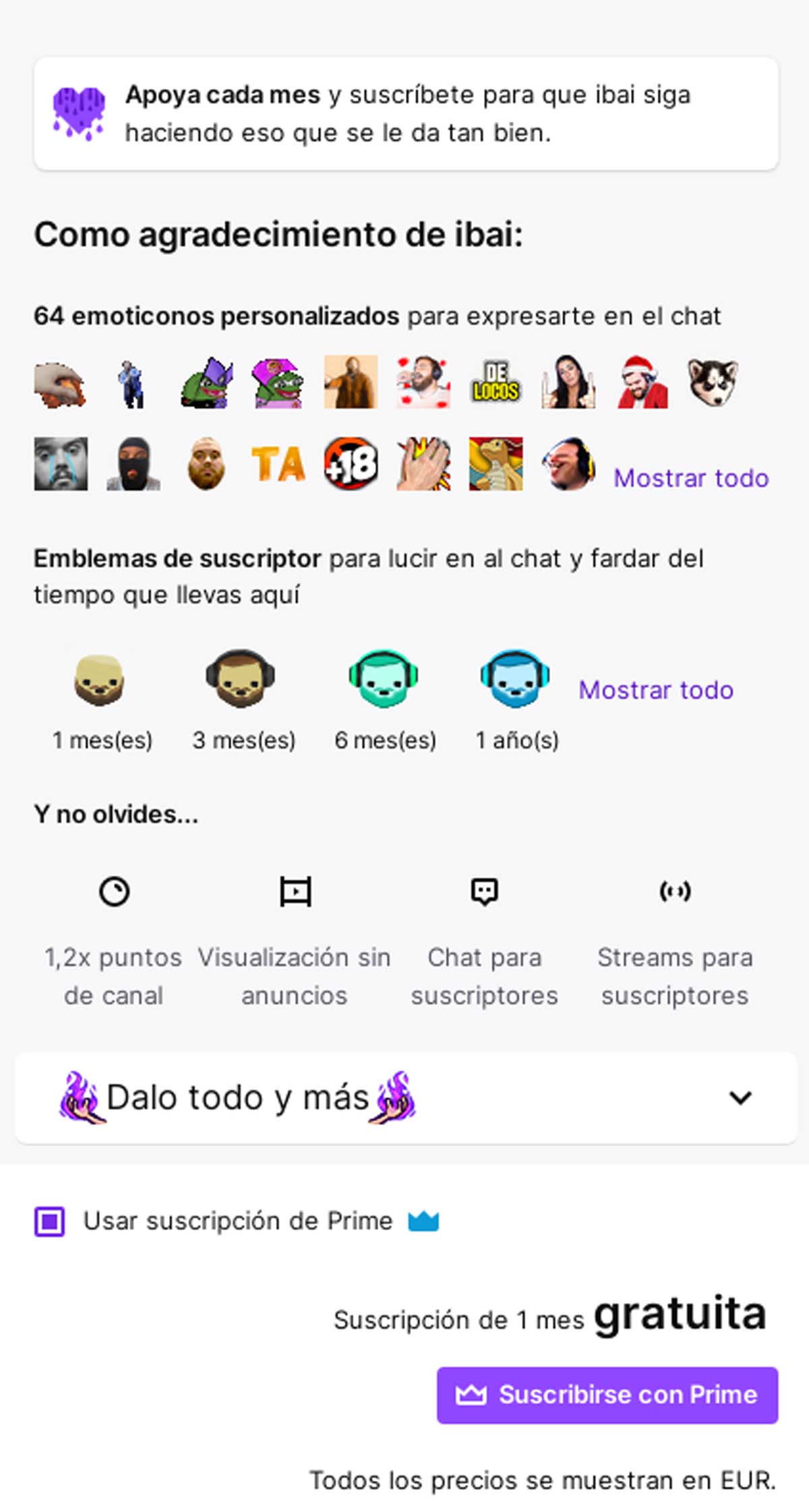The image size is (809, 1512).
Task: Tap 'Suscribirse con Prime' button
Action: (x=607, y=1395)
